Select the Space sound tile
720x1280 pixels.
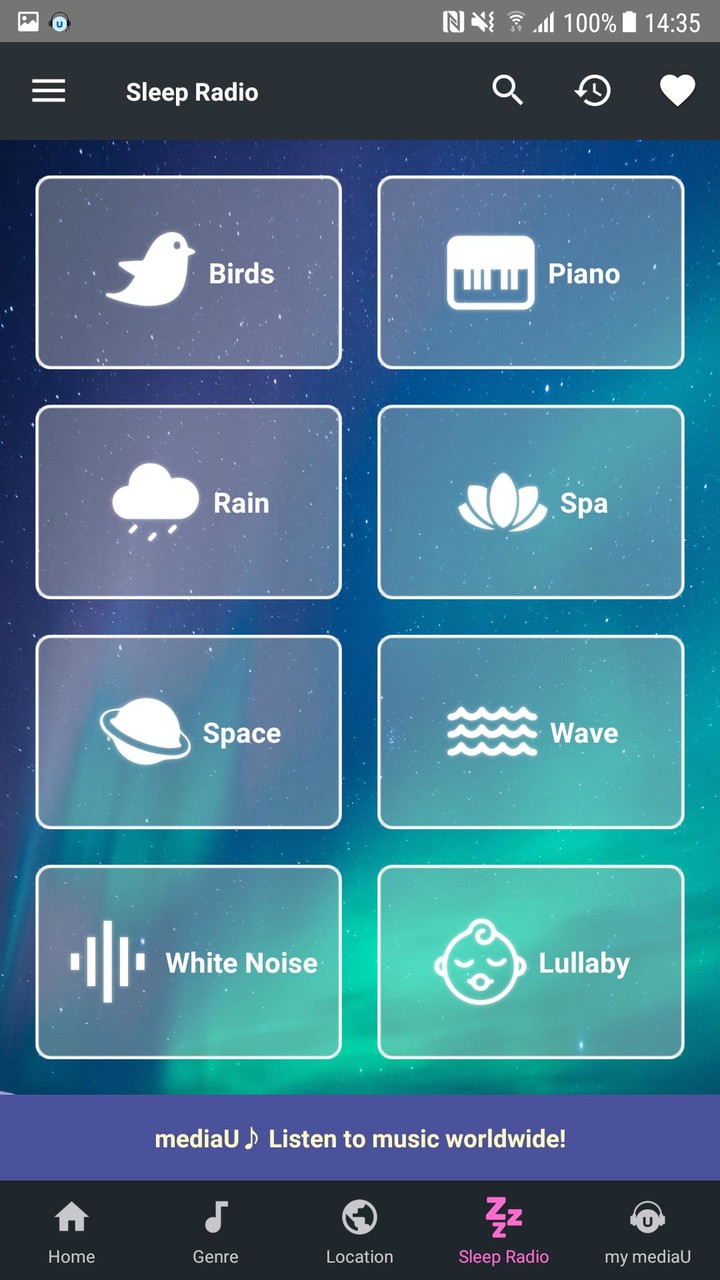click(189, 732)
